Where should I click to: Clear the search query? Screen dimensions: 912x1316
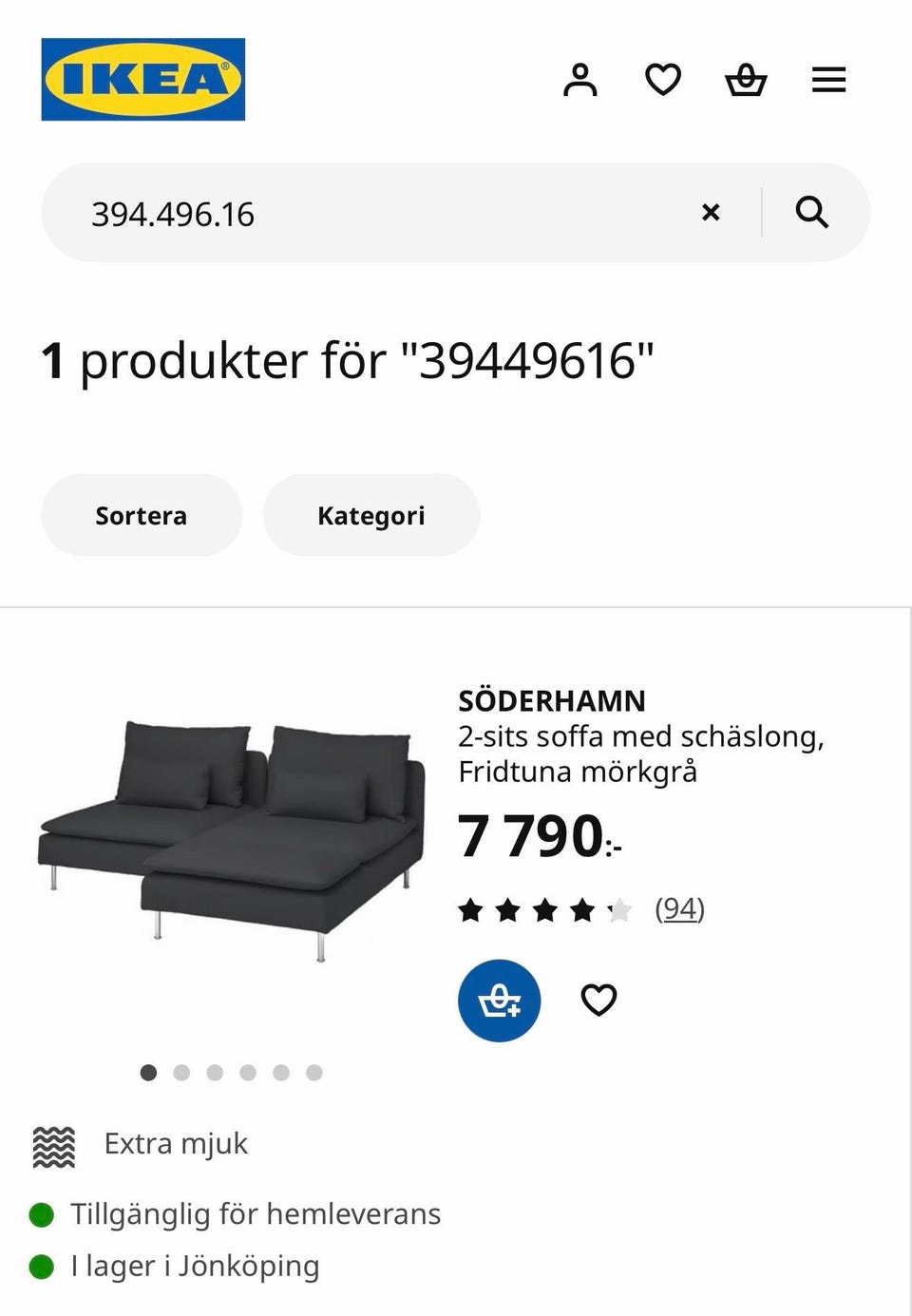711,212
